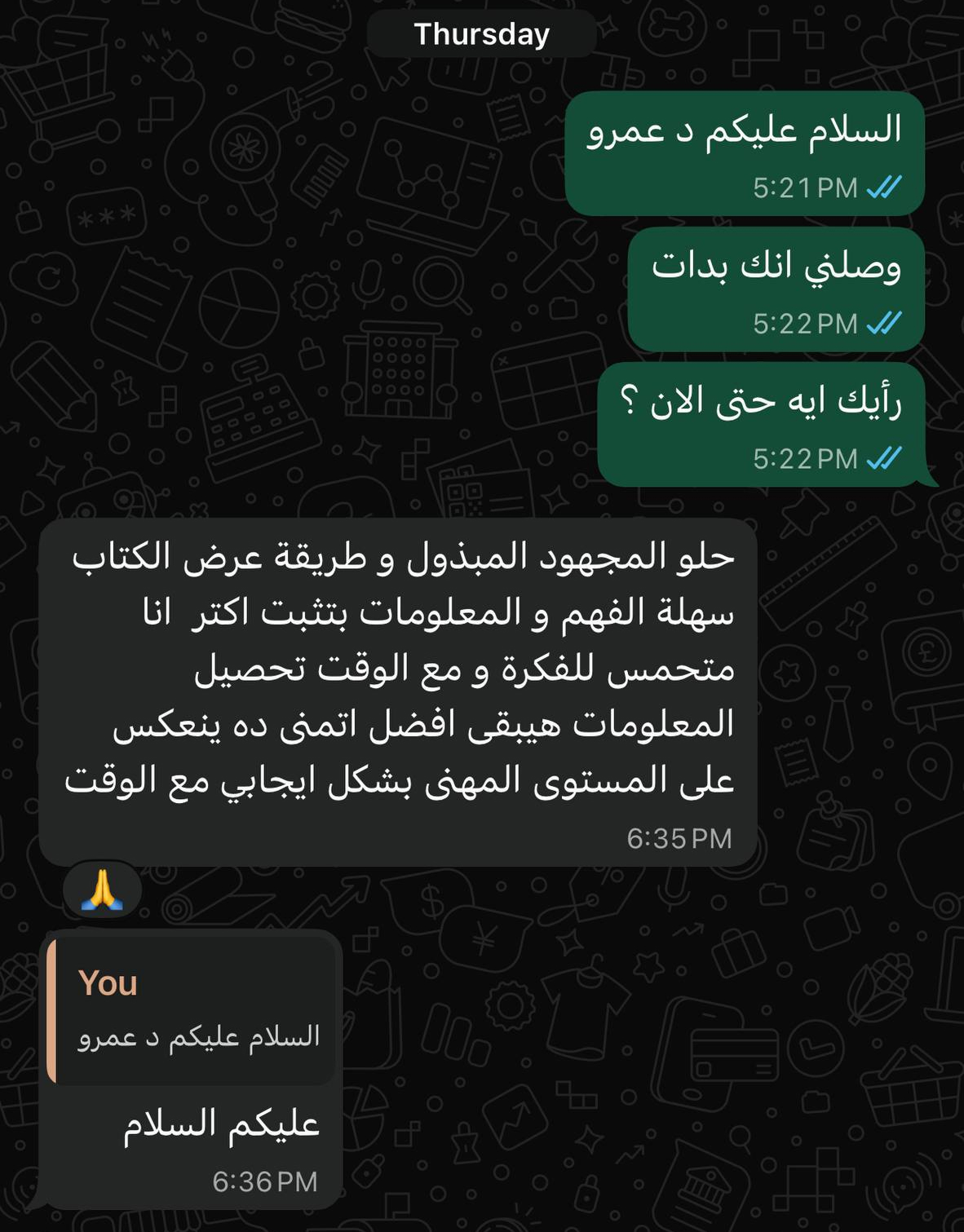Jump to the quoted message from You

194,1011
